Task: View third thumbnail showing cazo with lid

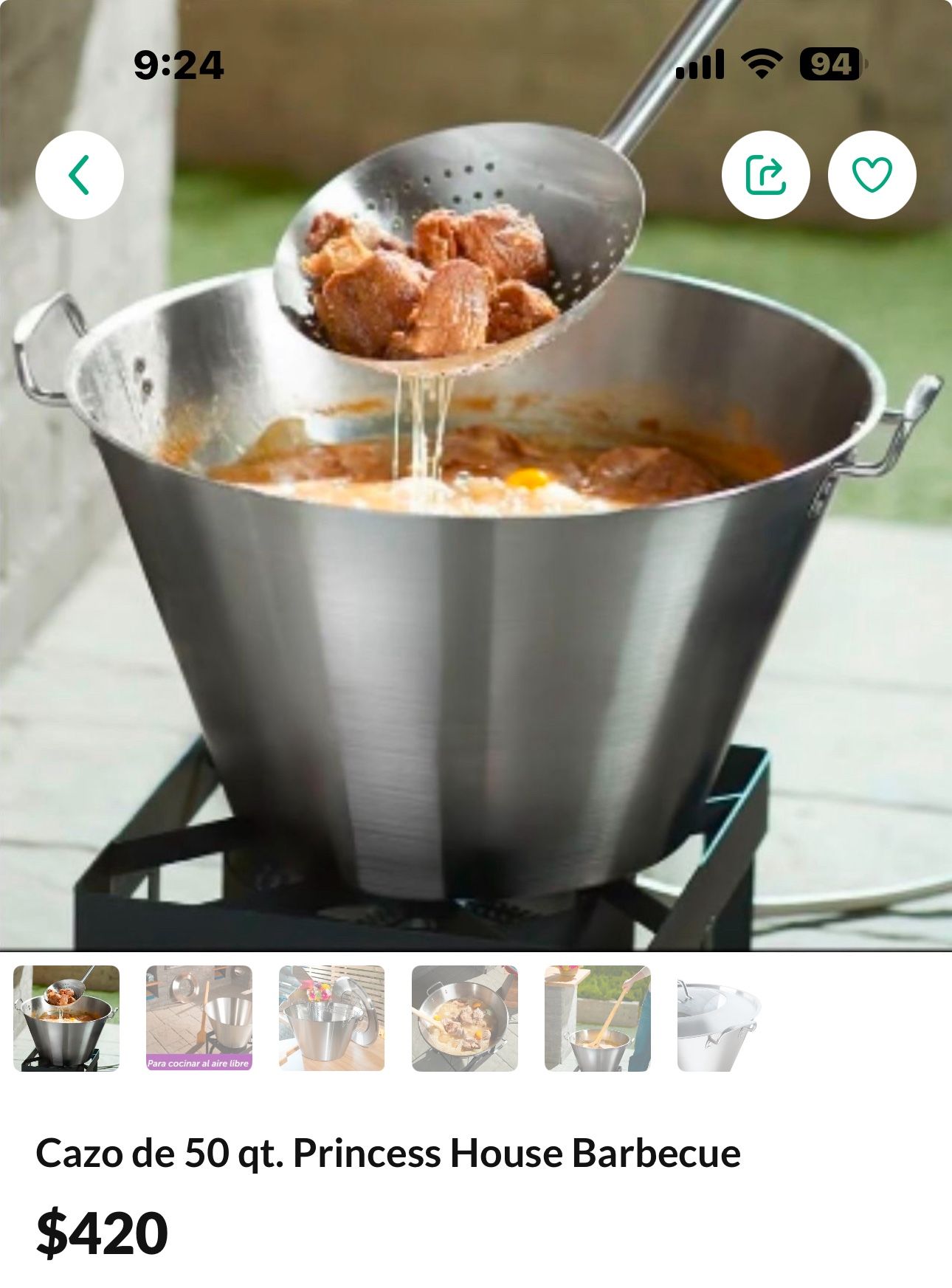Action: (x=332, y=1018)
